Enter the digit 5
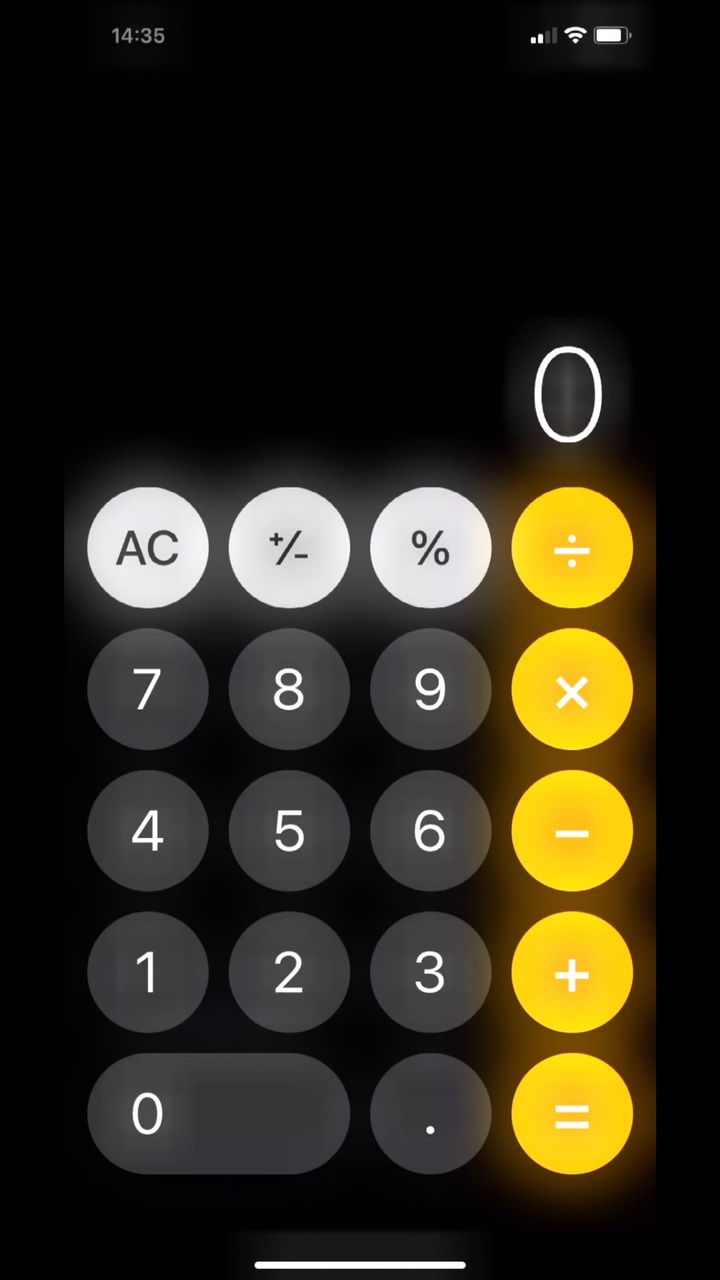 click(x=289, y=831)
